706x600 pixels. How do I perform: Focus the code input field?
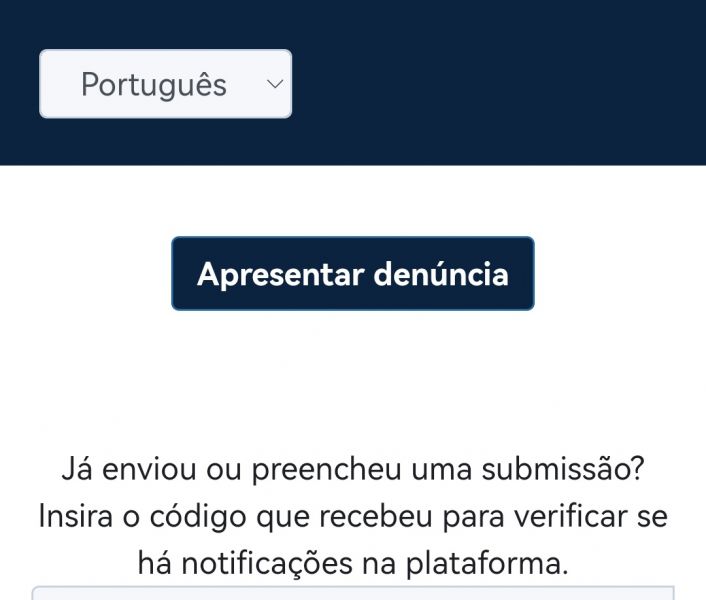pyautogui.click(x=352, y=593)
